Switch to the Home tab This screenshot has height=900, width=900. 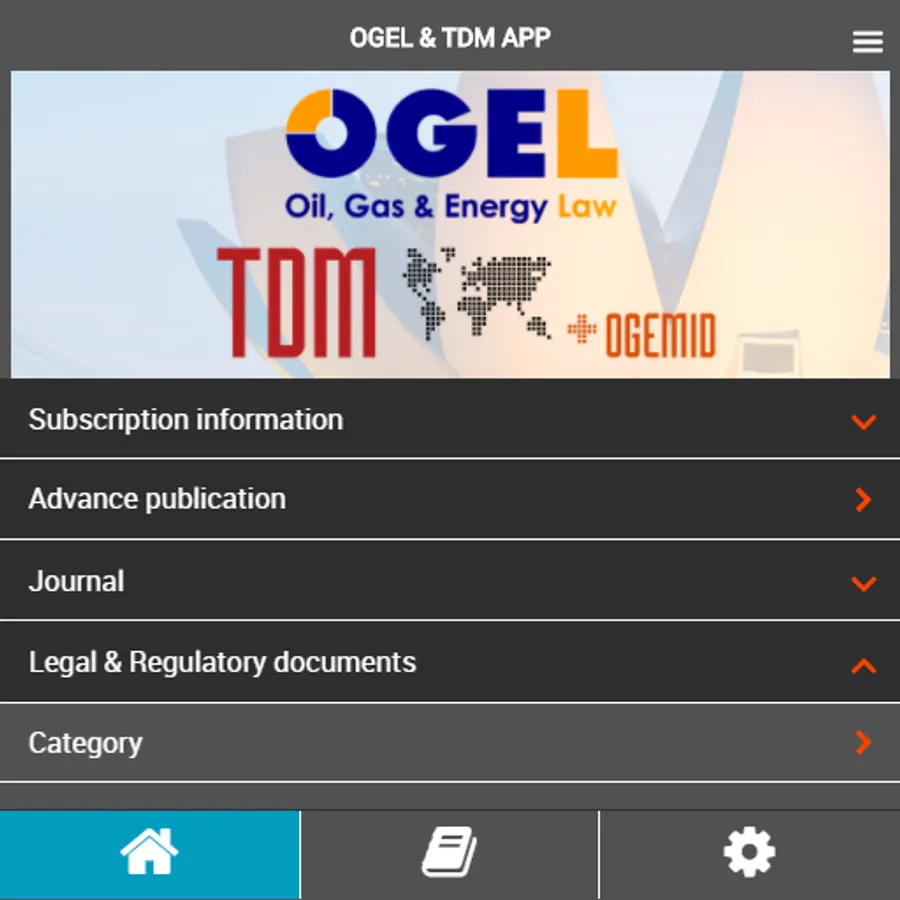click(150, 854)
